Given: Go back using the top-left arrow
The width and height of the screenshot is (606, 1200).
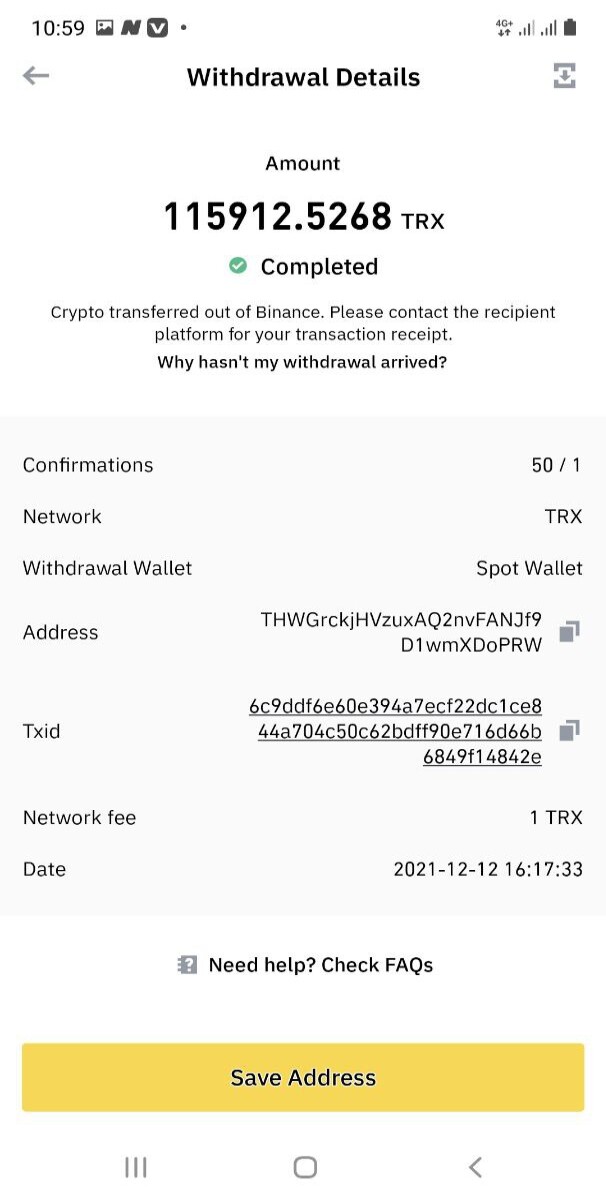Looking at the screenshot, I should click(x=36, y=76).
